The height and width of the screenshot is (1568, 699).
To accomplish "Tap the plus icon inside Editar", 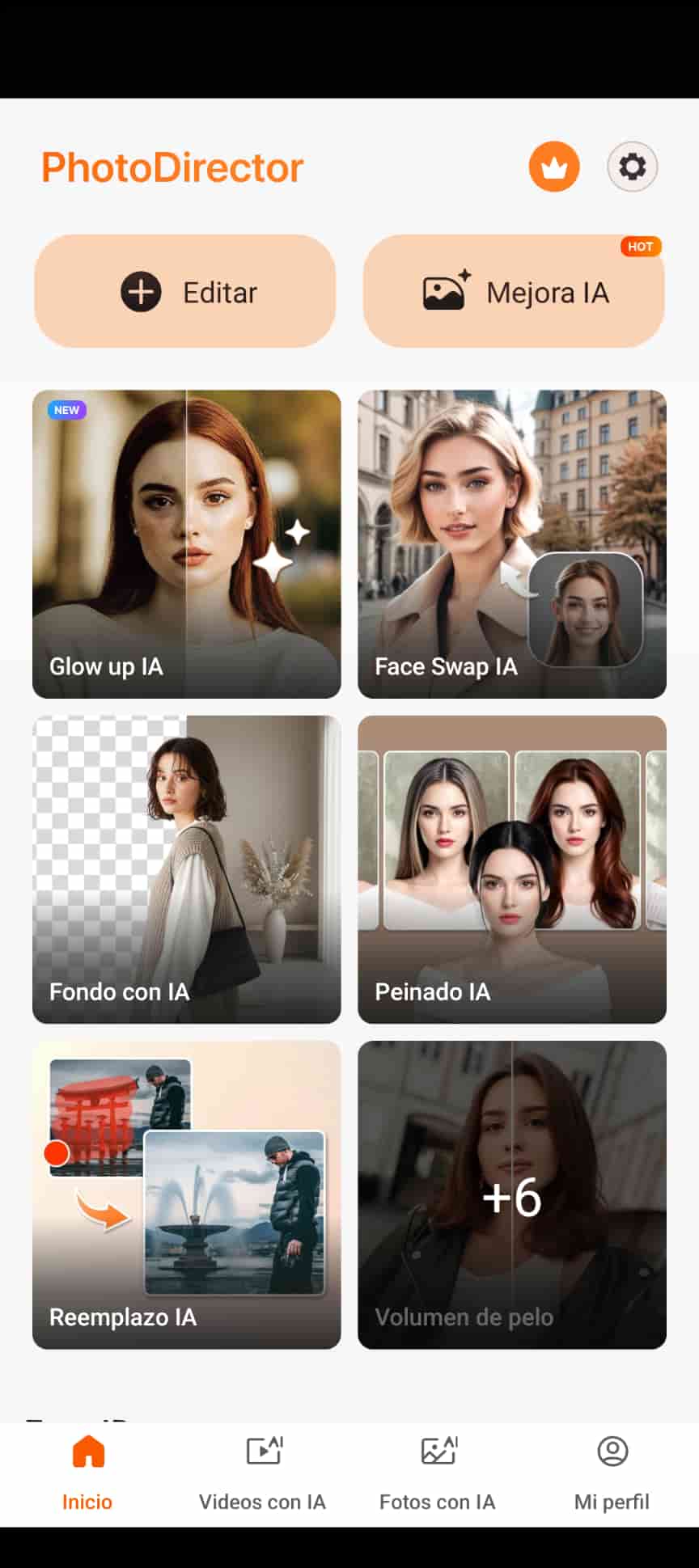I will pos(141,291).
